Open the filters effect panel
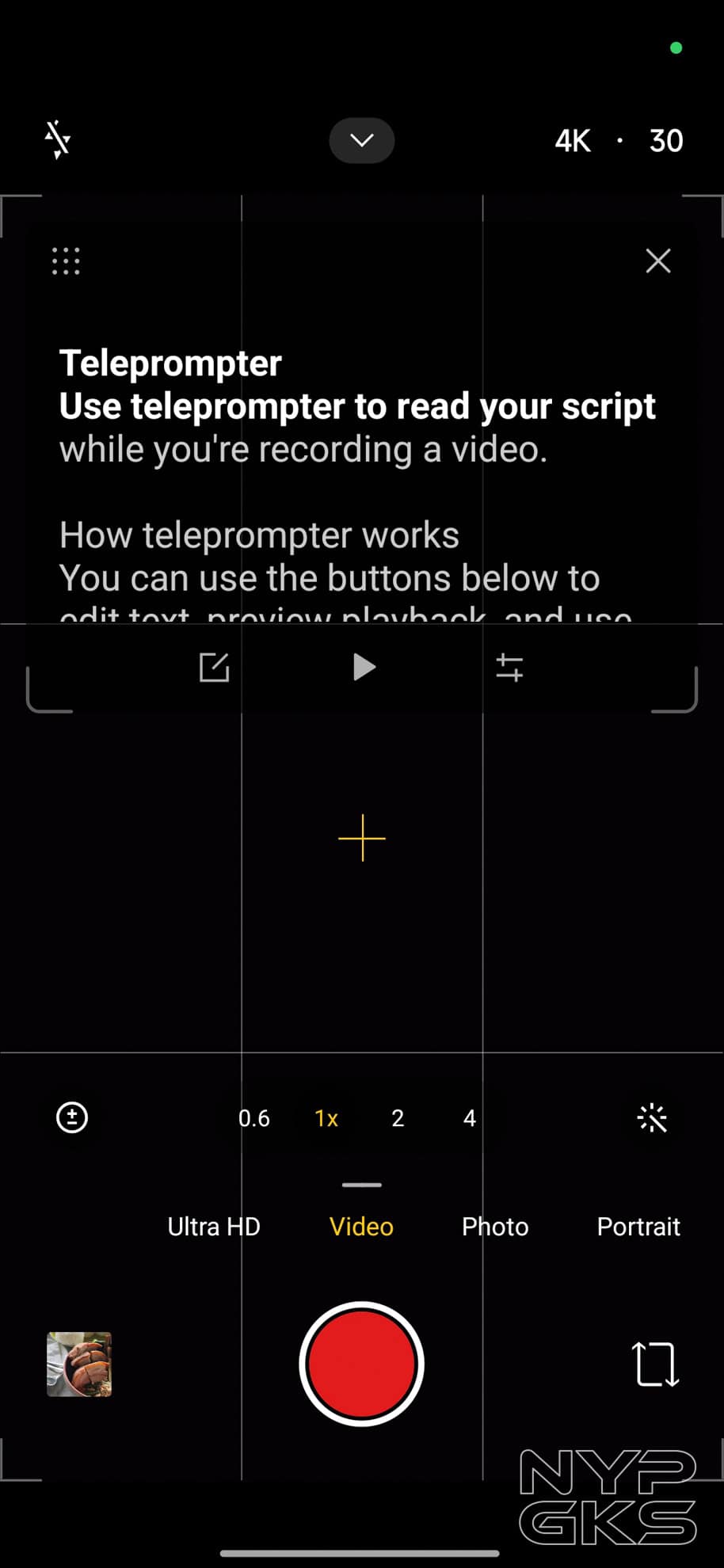This screenshot has width=724, height=1568. coord(652,1117)
